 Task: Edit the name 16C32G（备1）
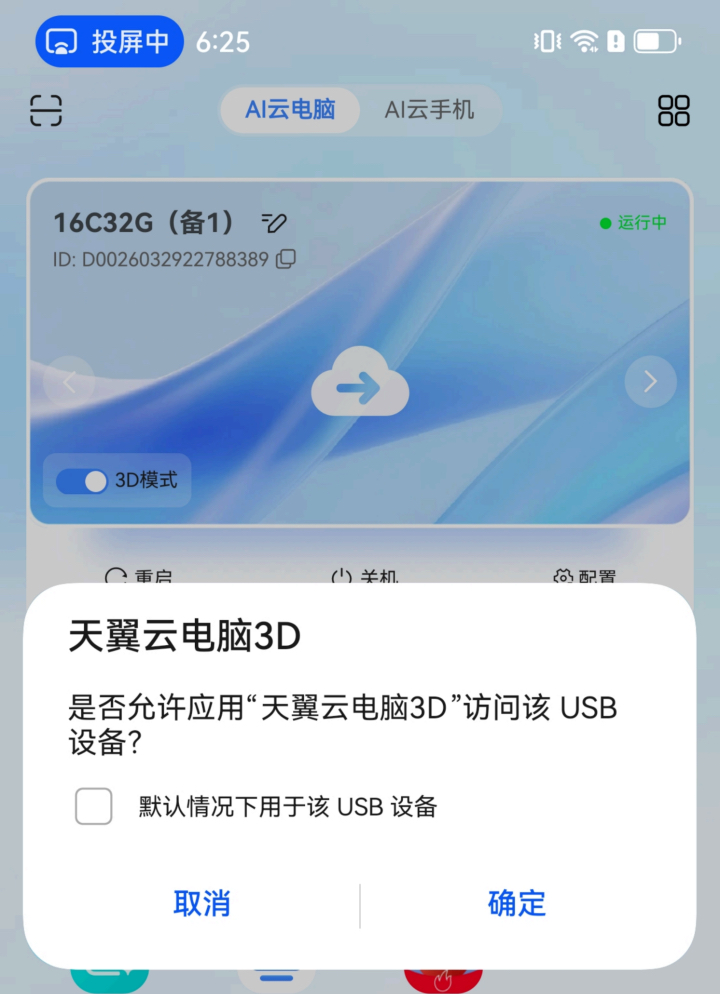273,221
